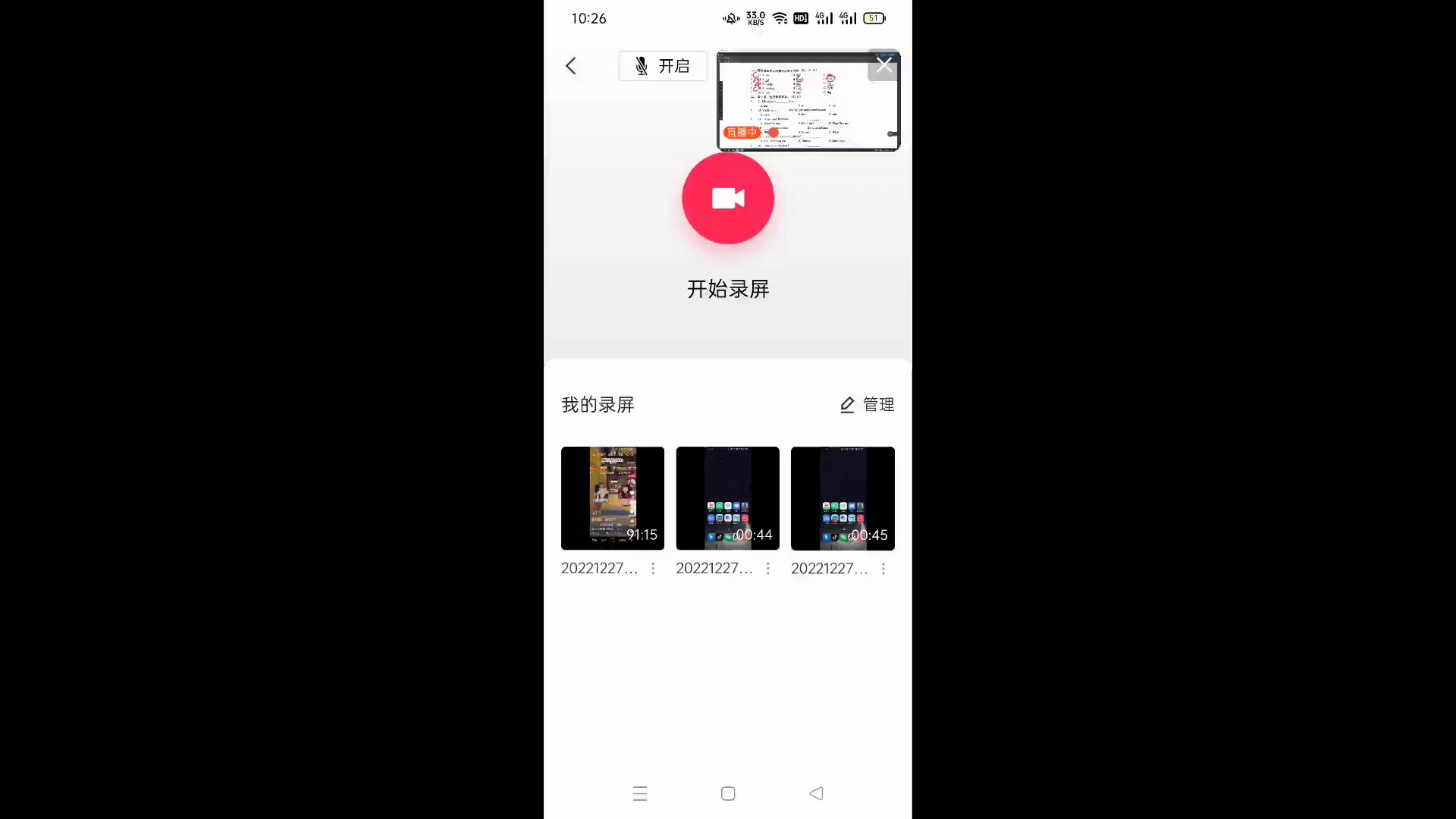Open the system recent apps menu
The height and width of the screenshot is (819, 1456).
[x=640, y=794]
